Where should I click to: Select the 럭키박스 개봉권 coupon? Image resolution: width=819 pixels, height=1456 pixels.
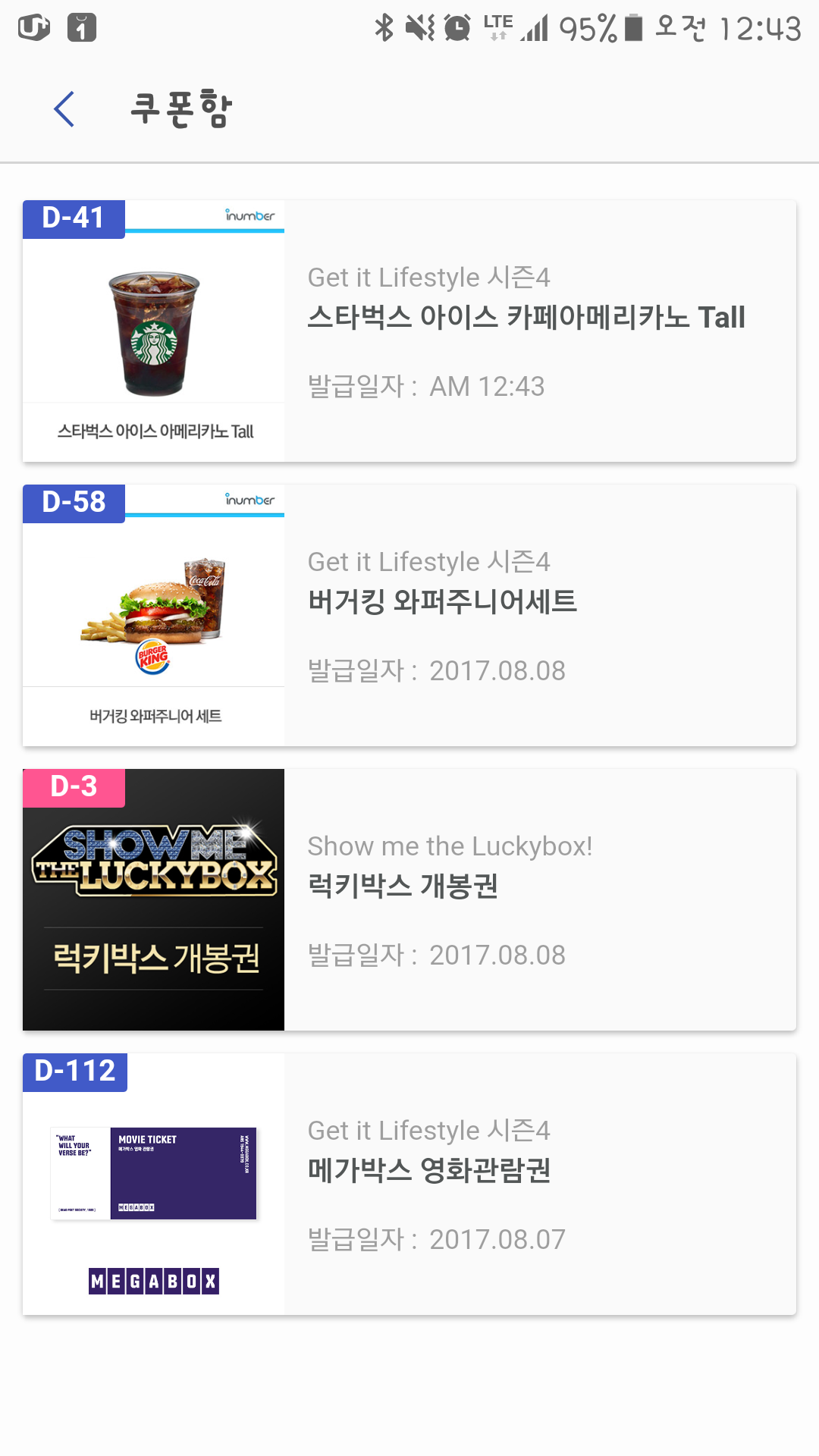[409, 900]
